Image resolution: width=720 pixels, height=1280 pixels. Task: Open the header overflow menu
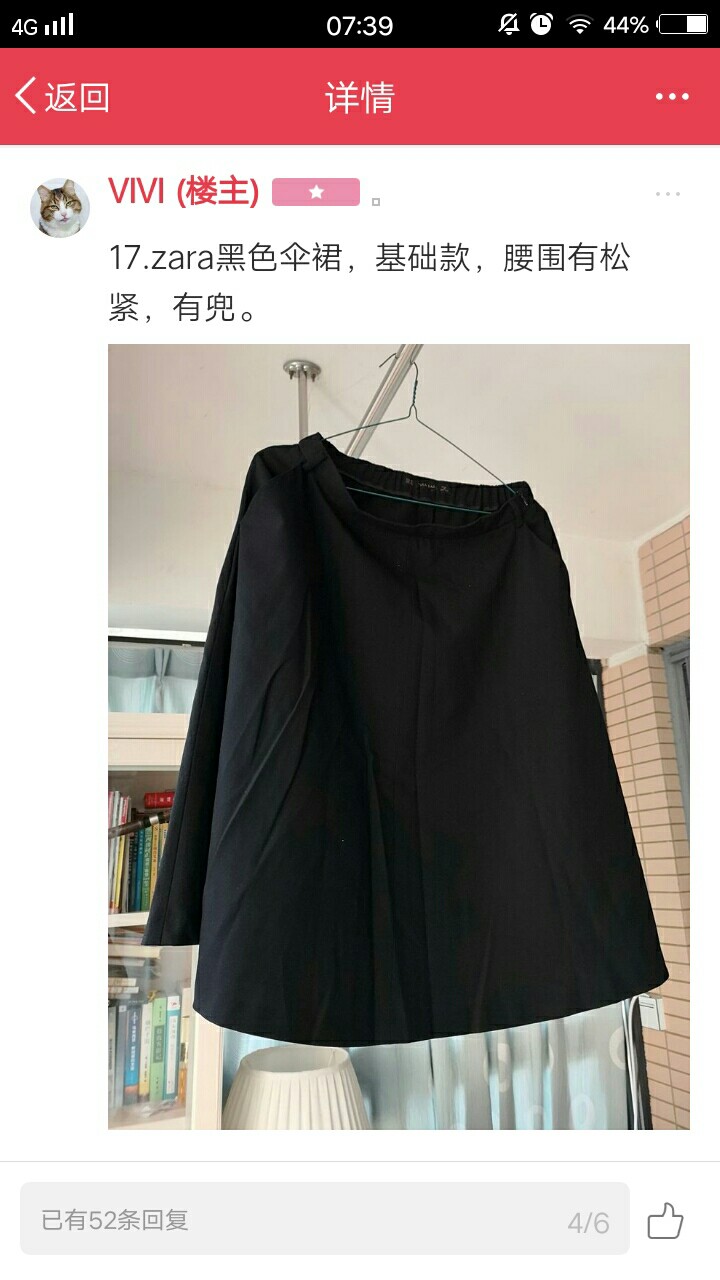pyautogui.click(x=672, y=97)
